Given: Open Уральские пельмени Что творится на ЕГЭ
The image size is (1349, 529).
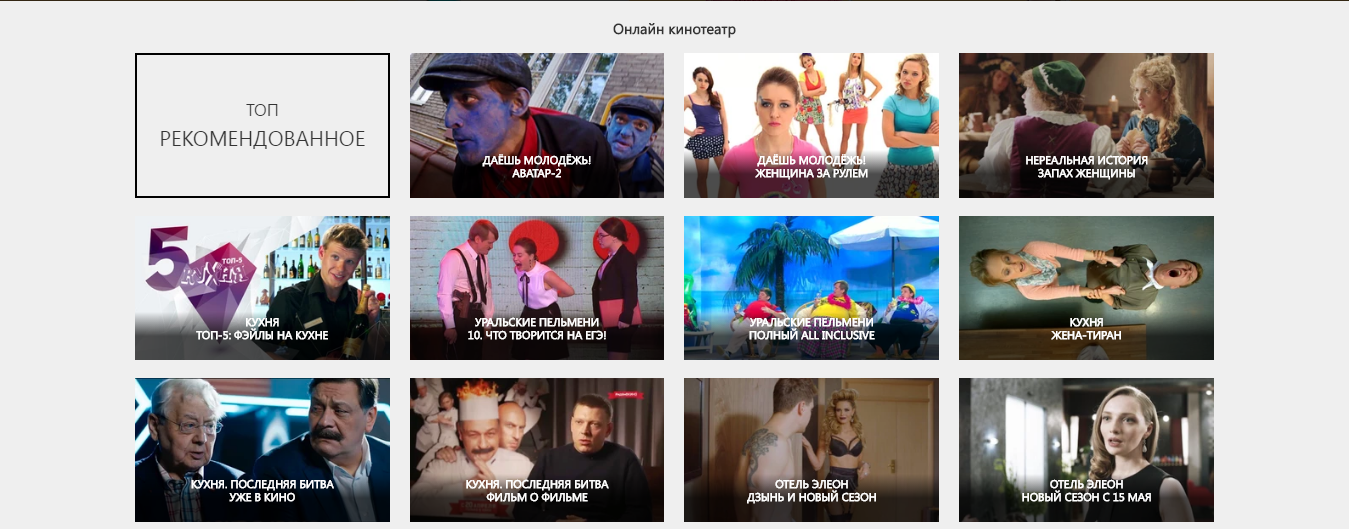Looking at the screenshot, I should coord(536,288).
